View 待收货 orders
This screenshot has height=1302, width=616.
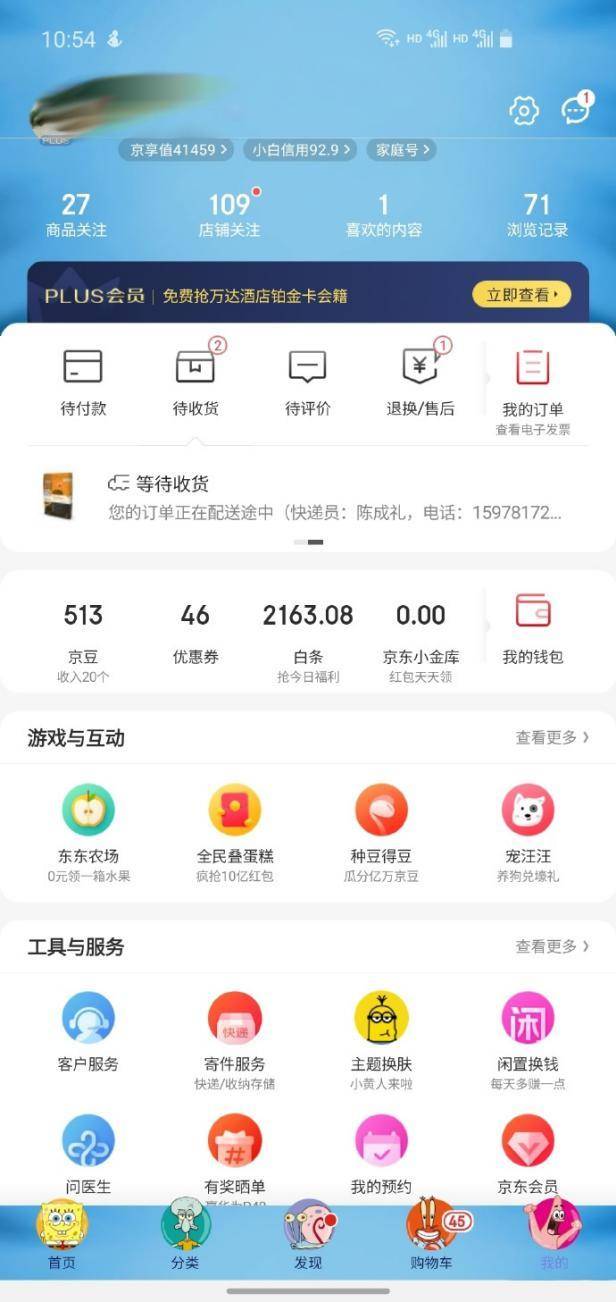[x=195, y=382]
